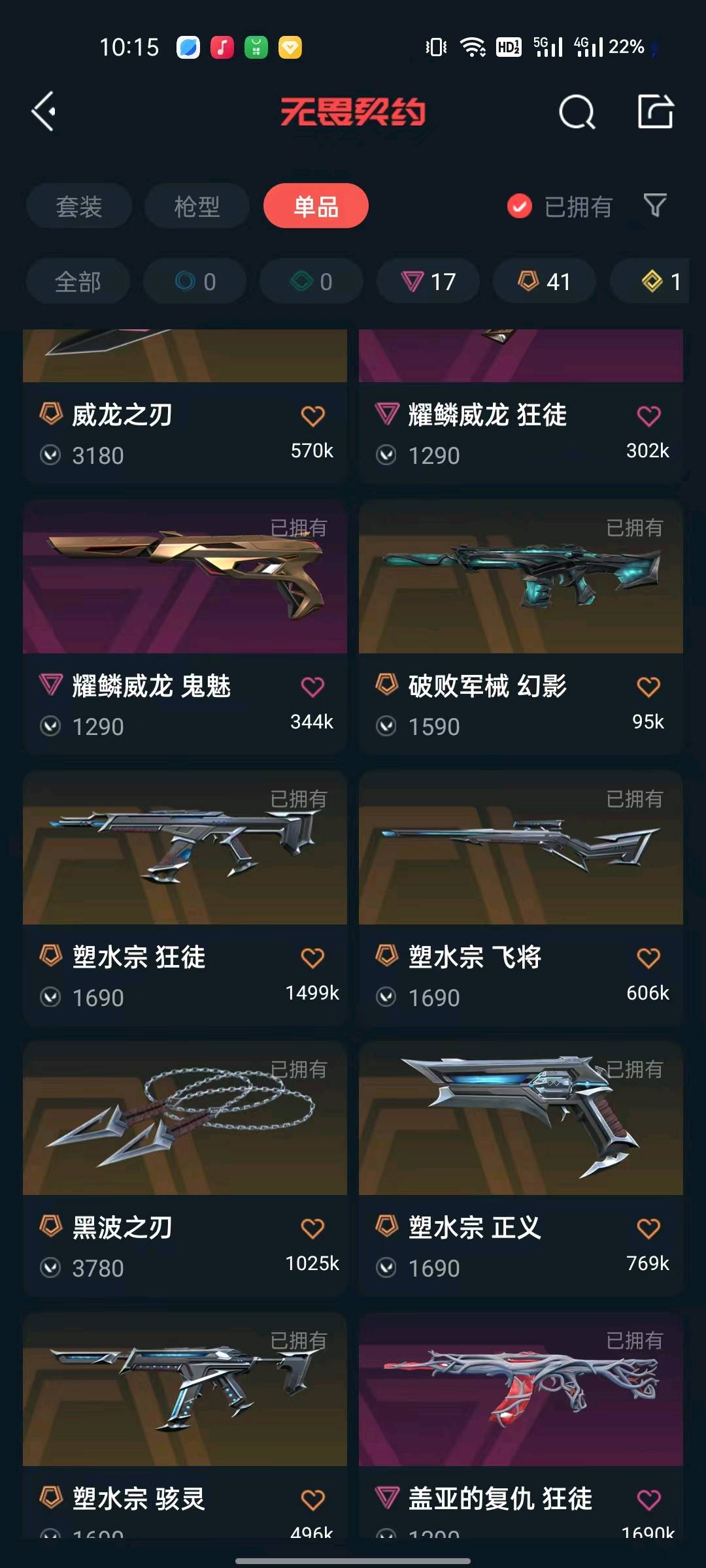Filter by the orange tier chip showing 41
Screen dimensions: 706x1568
(x=545, y=282)
